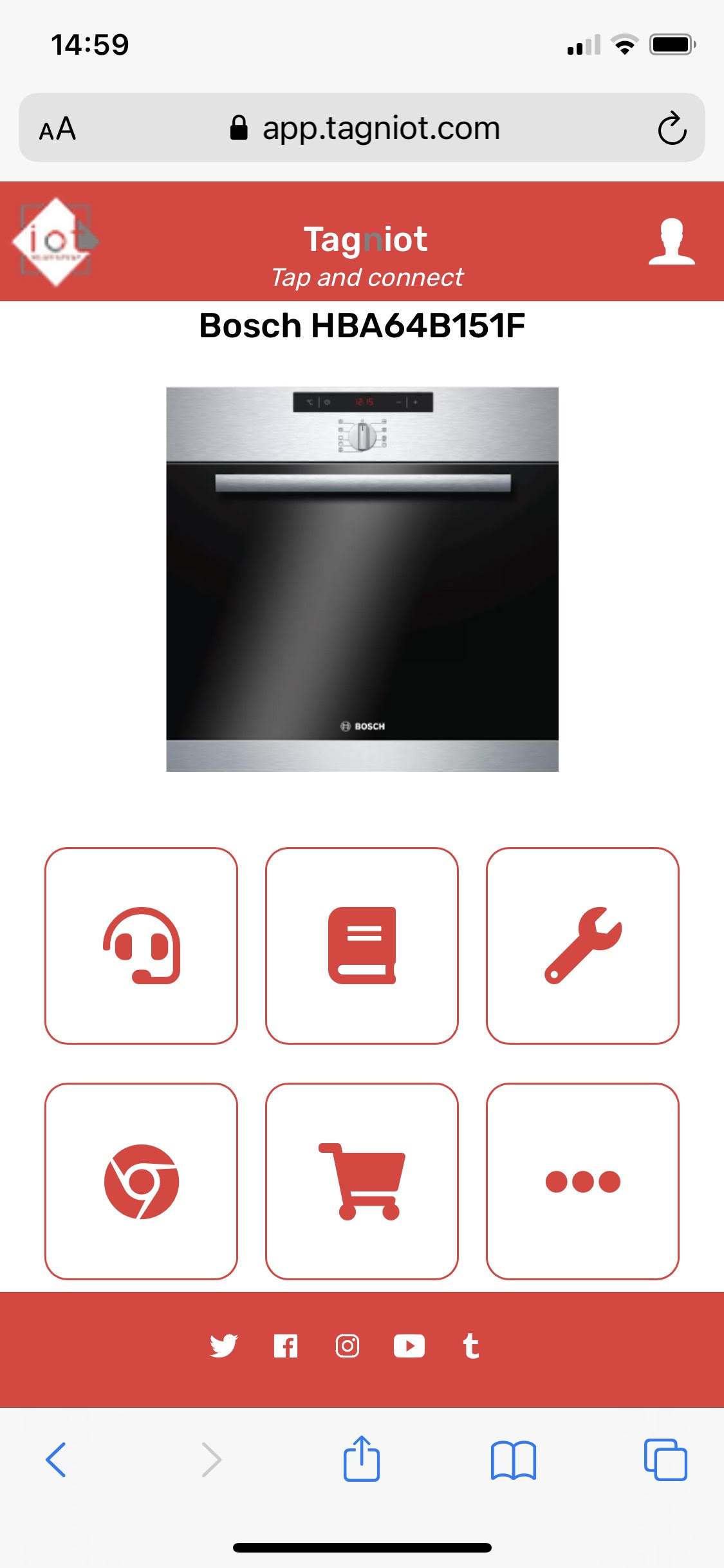Visit the Twitter page link
This screenshot has height=1568, width=724.
point(223,1346)
